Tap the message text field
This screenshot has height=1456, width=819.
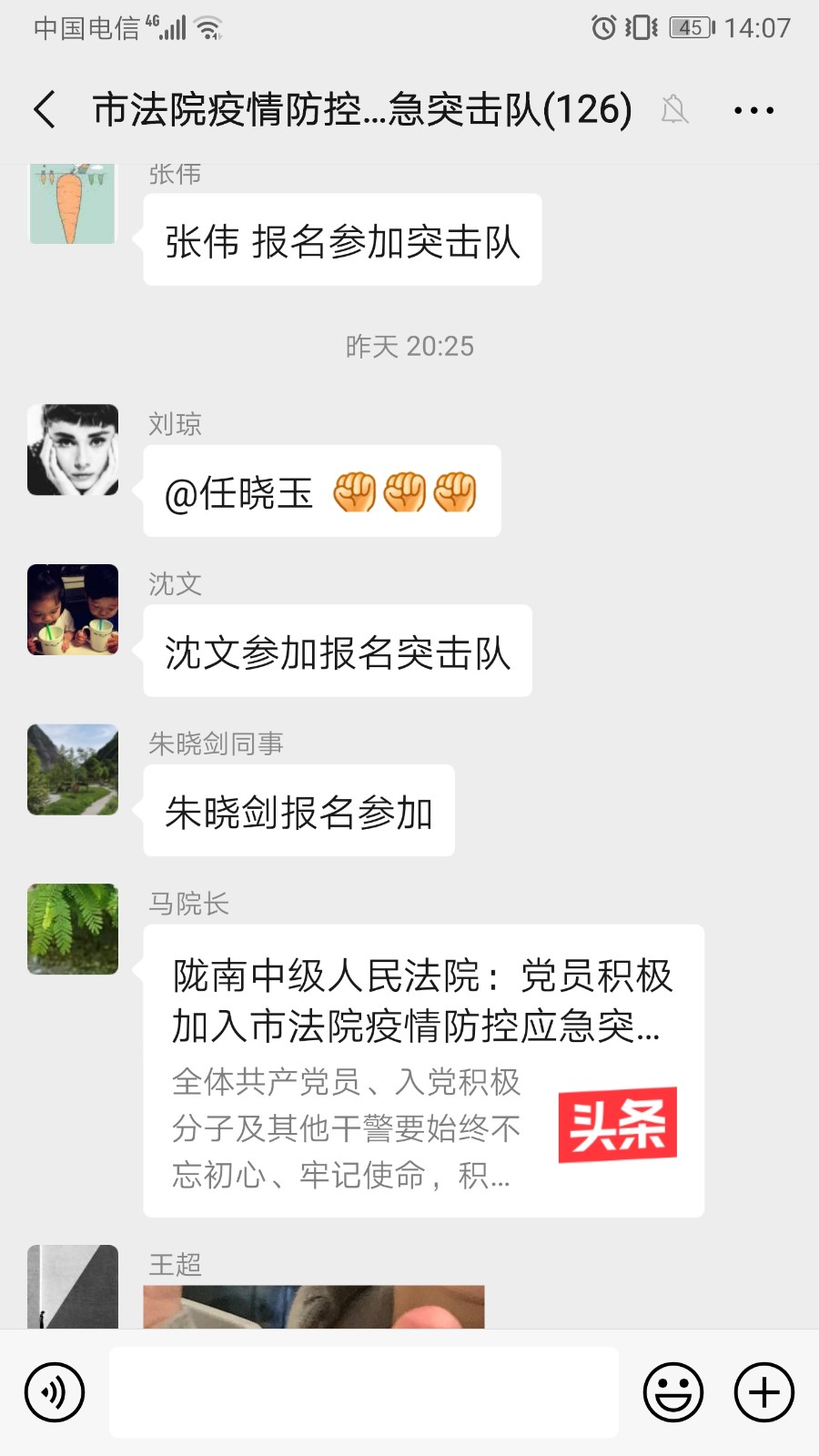click(x=364, y=1392)
